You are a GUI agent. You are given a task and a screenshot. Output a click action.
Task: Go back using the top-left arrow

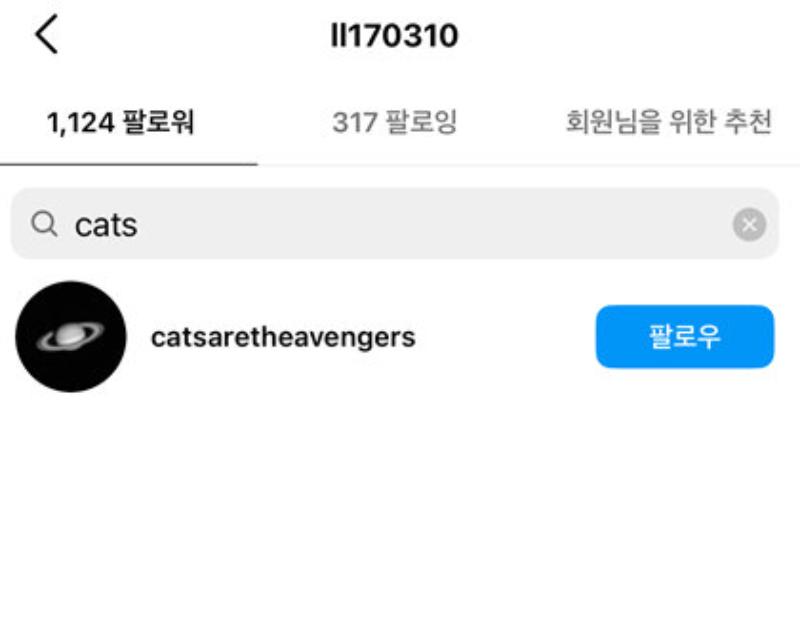[x=46, y=35]
